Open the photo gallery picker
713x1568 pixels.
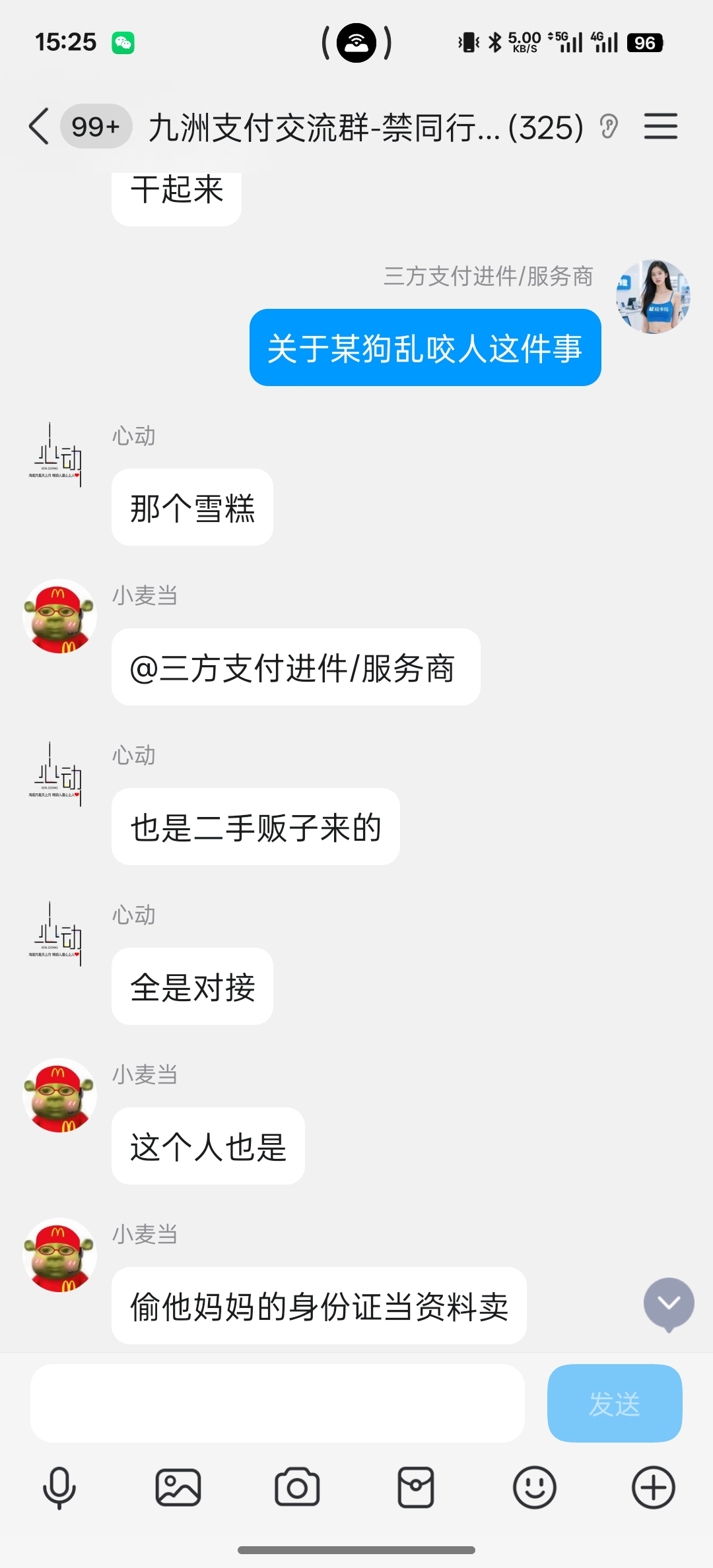click(178, 1488)
